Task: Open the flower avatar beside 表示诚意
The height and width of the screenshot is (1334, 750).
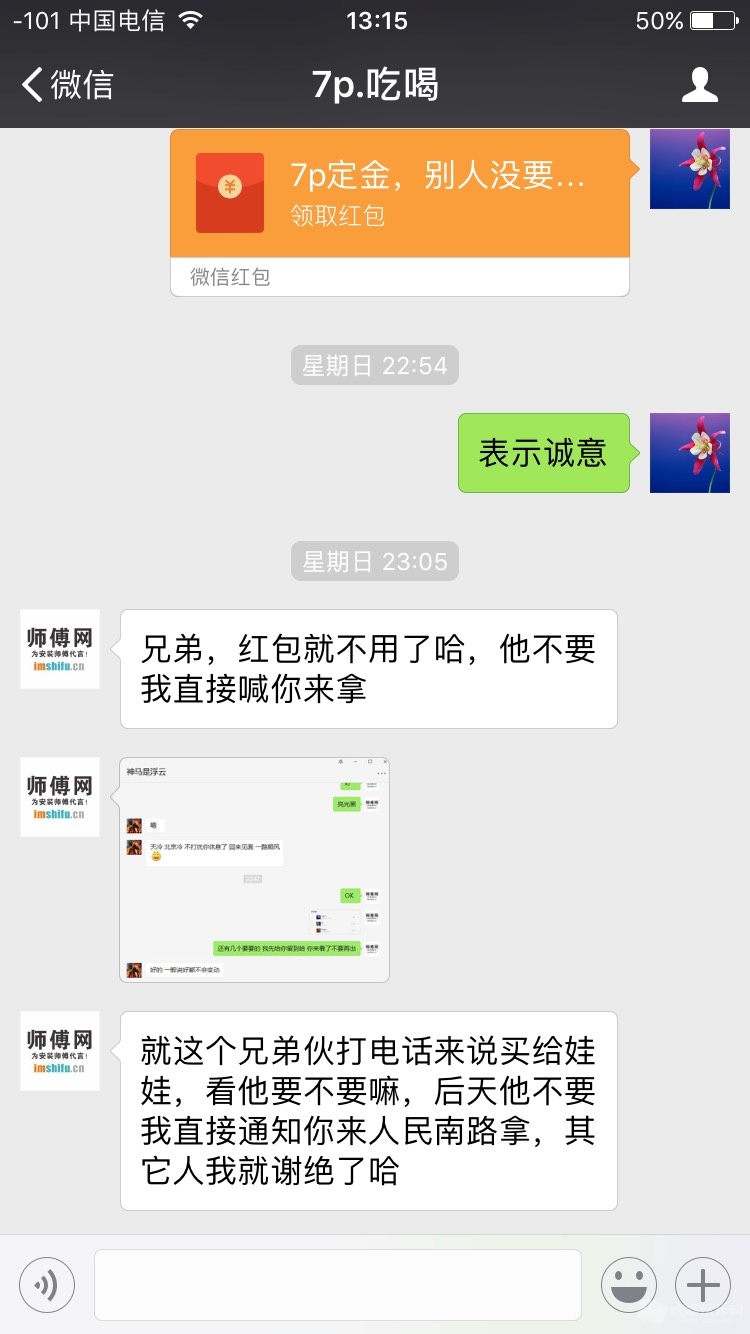Action: tap(689, 453)
